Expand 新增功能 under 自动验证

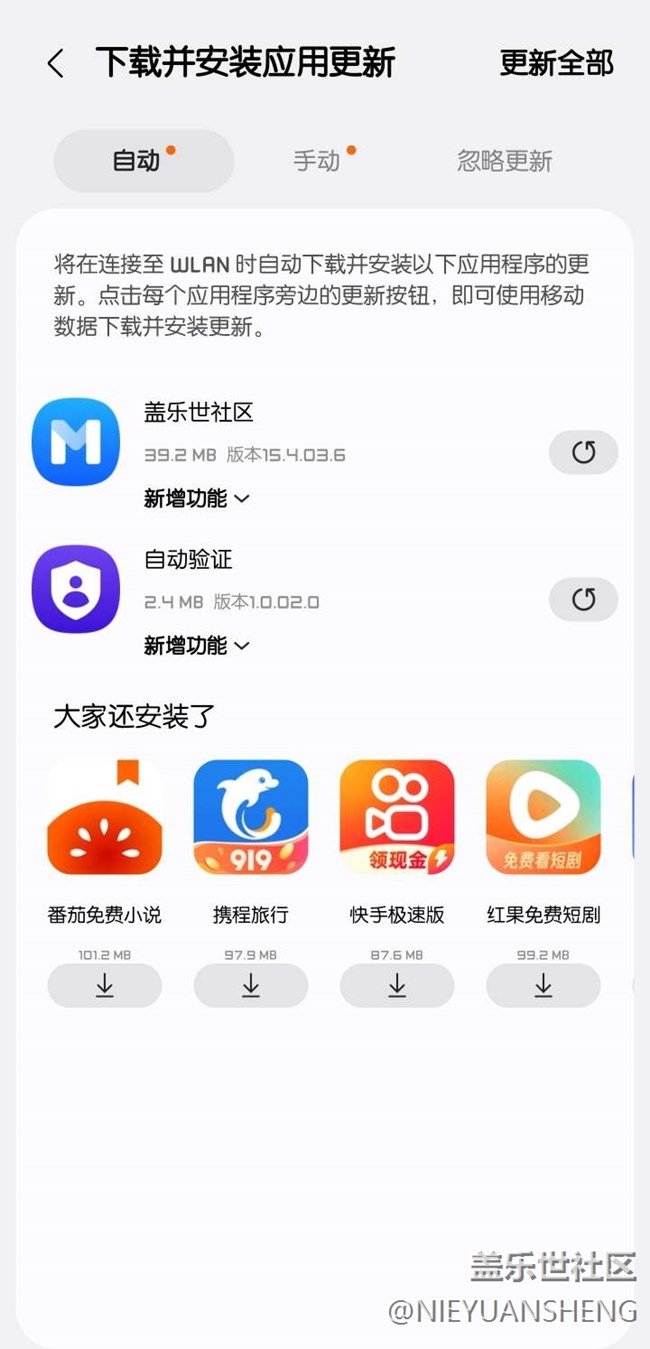197,645
